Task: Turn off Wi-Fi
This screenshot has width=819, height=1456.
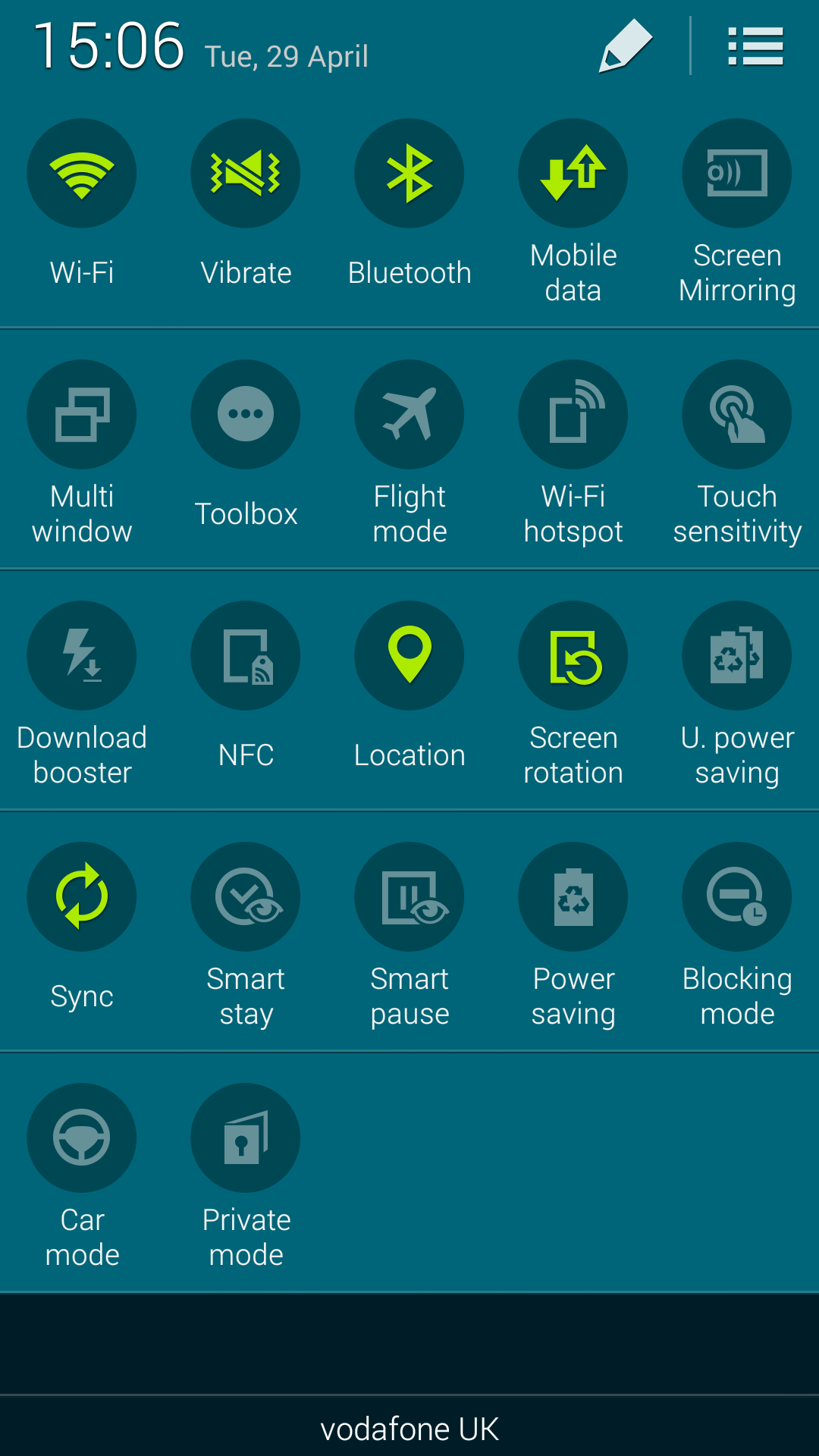Action: coord(82,173)
